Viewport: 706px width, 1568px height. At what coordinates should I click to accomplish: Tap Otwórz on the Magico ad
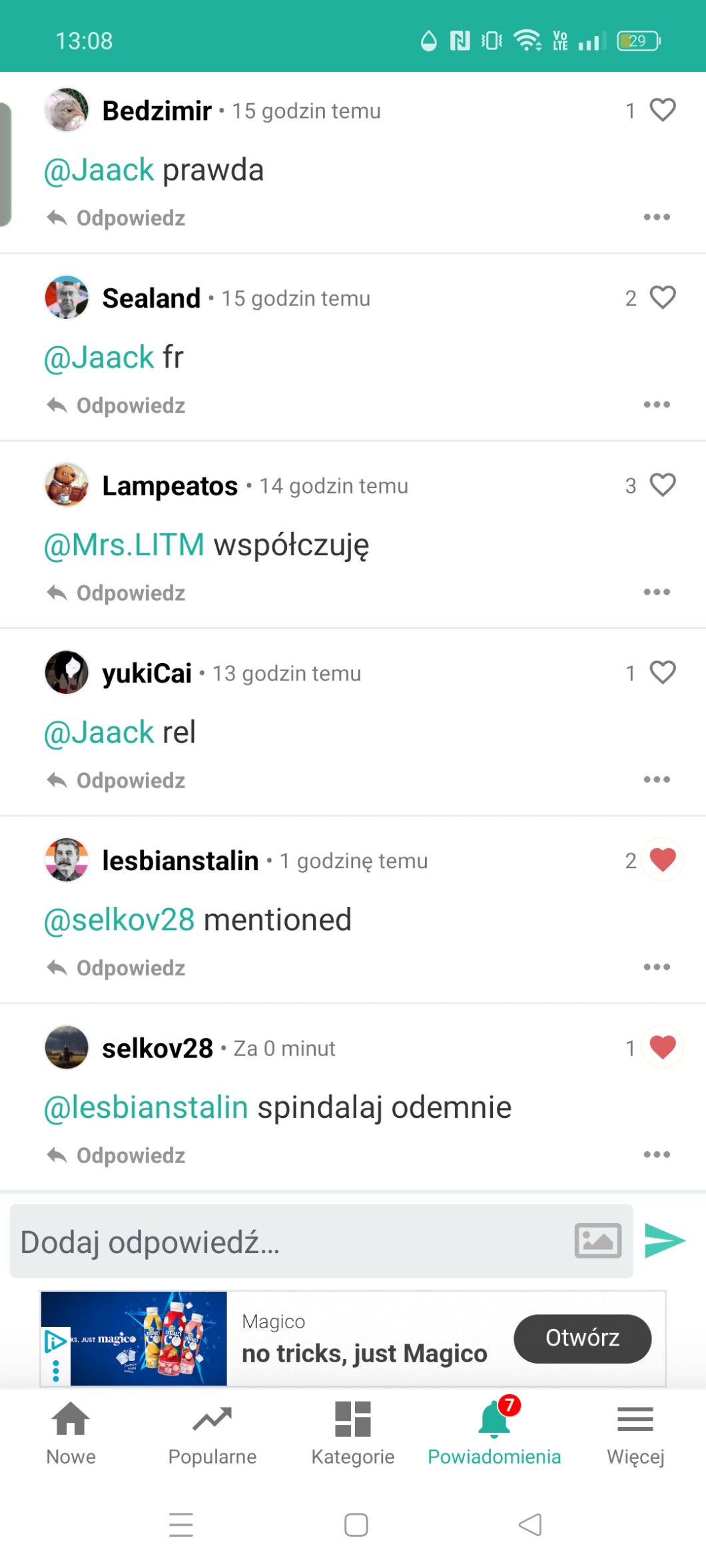pyautogui.click(x=582, y=1338)
